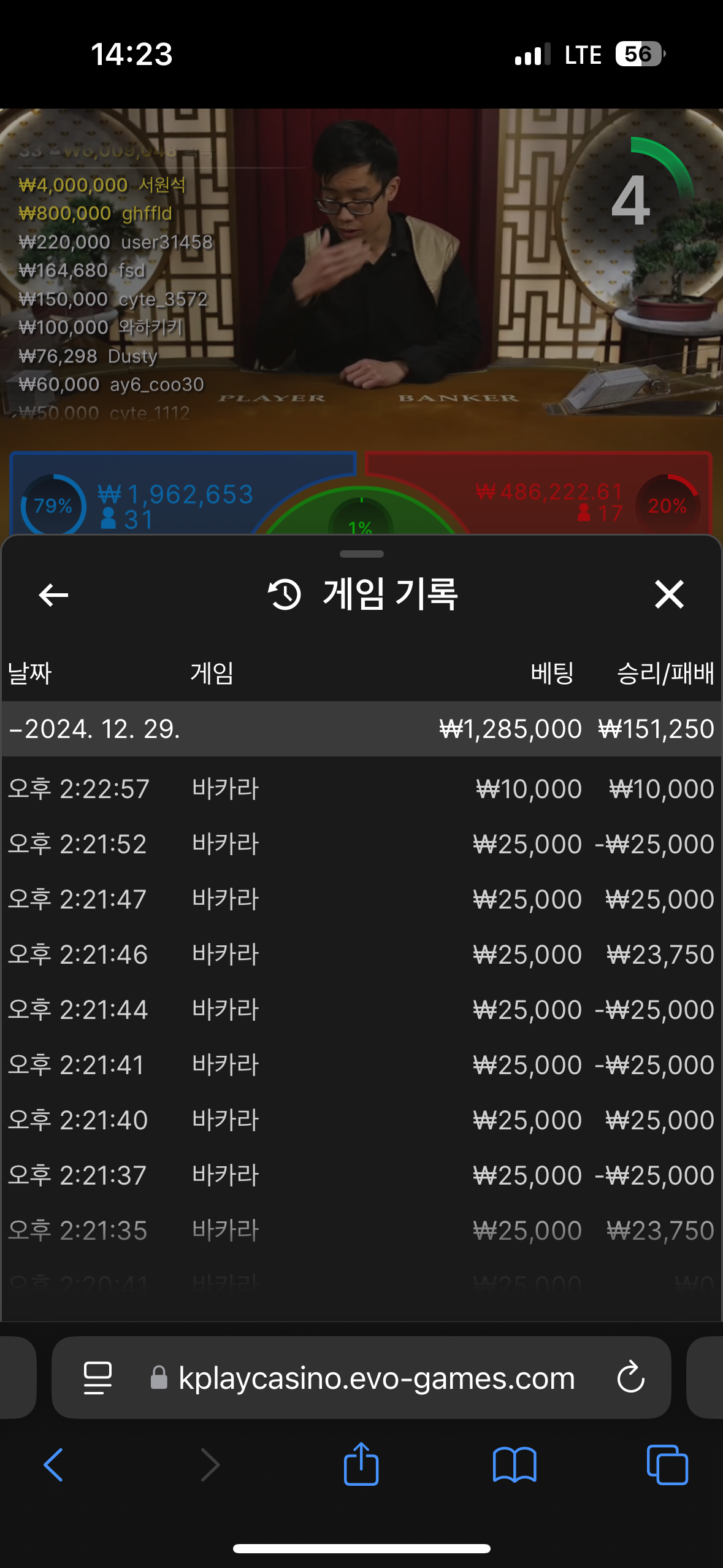View details of the 오후 2:21:47 round
The width and height of the screenshot is (723, 1568).
coord(361,899)
